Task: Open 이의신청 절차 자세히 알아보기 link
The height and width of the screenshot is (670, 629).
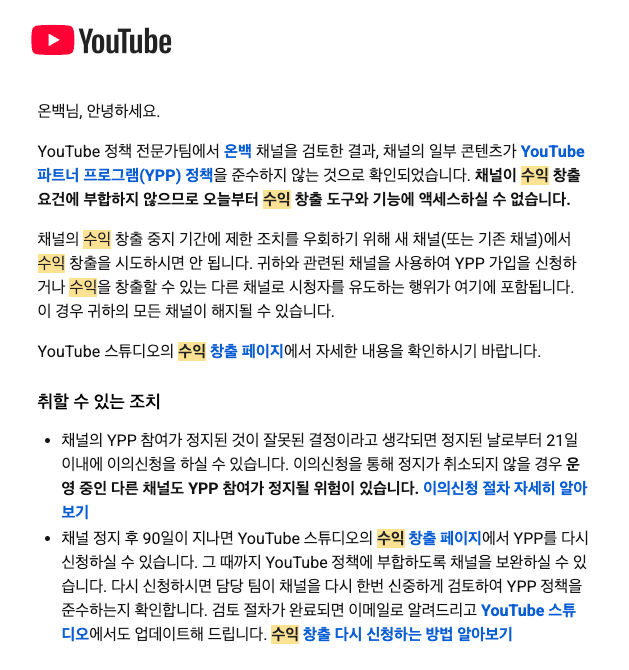Action: (504, 488)
